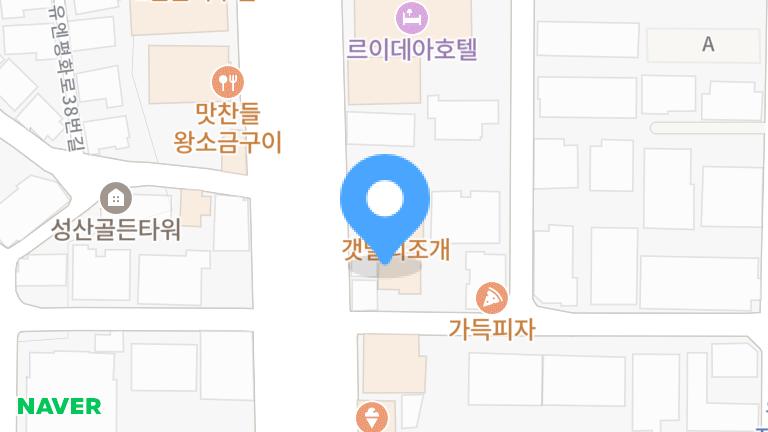Tap the blue location pin

[x=385, y=200]
